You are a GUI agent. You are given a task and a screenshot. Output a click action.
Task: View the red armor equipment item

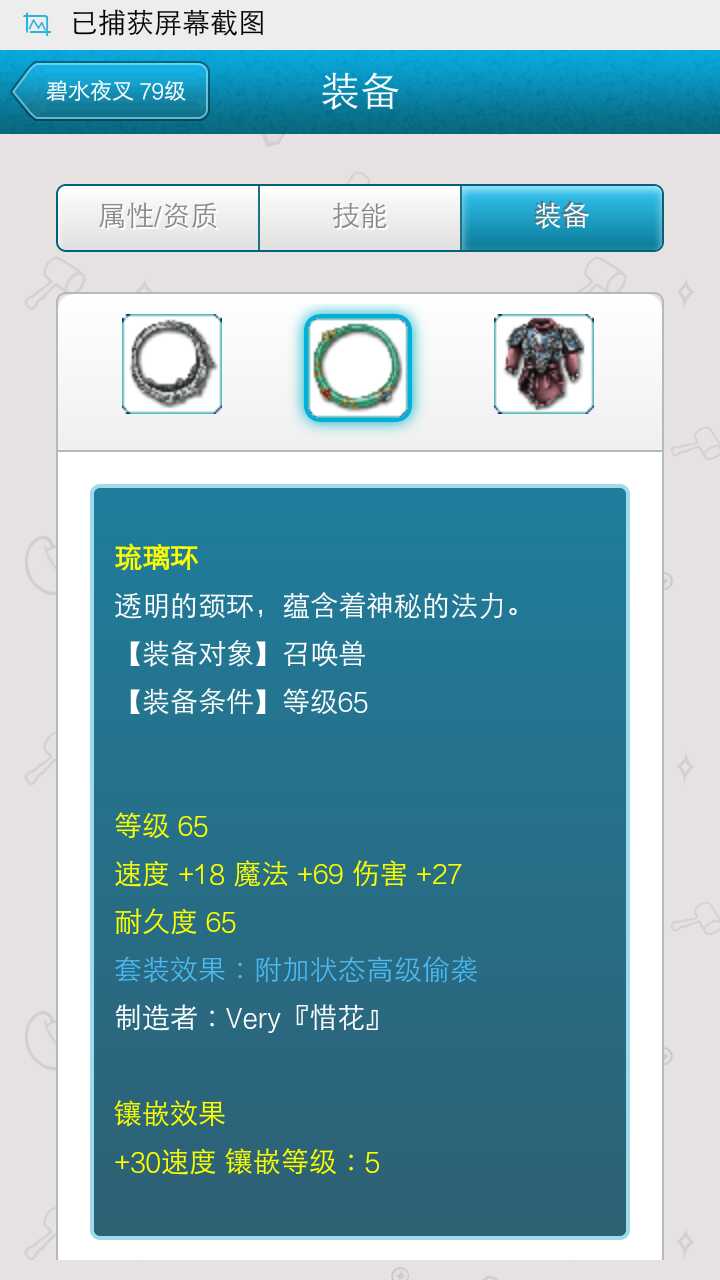pyautogui.click(x=543, y=364)
